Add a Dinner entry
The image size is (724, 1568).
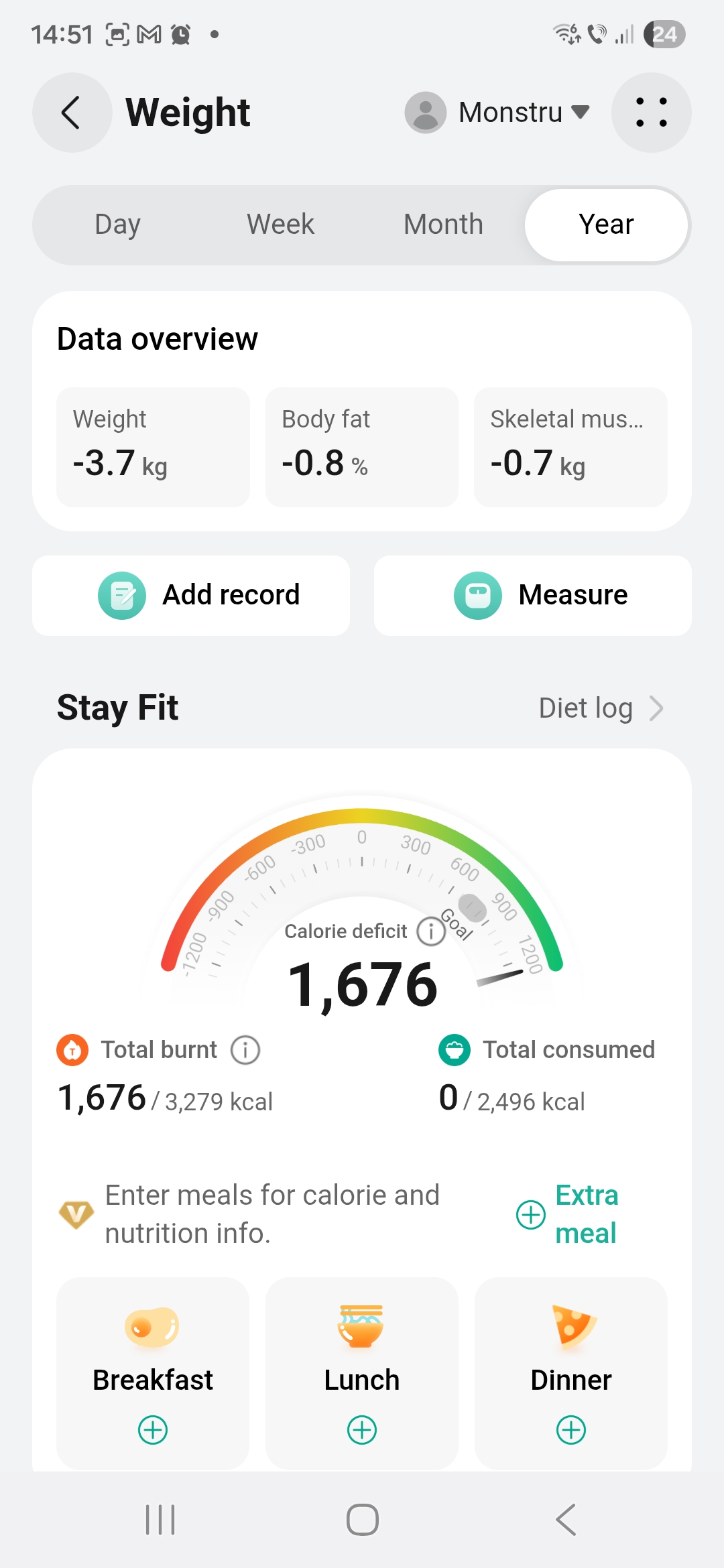[x=570, y=1429]
